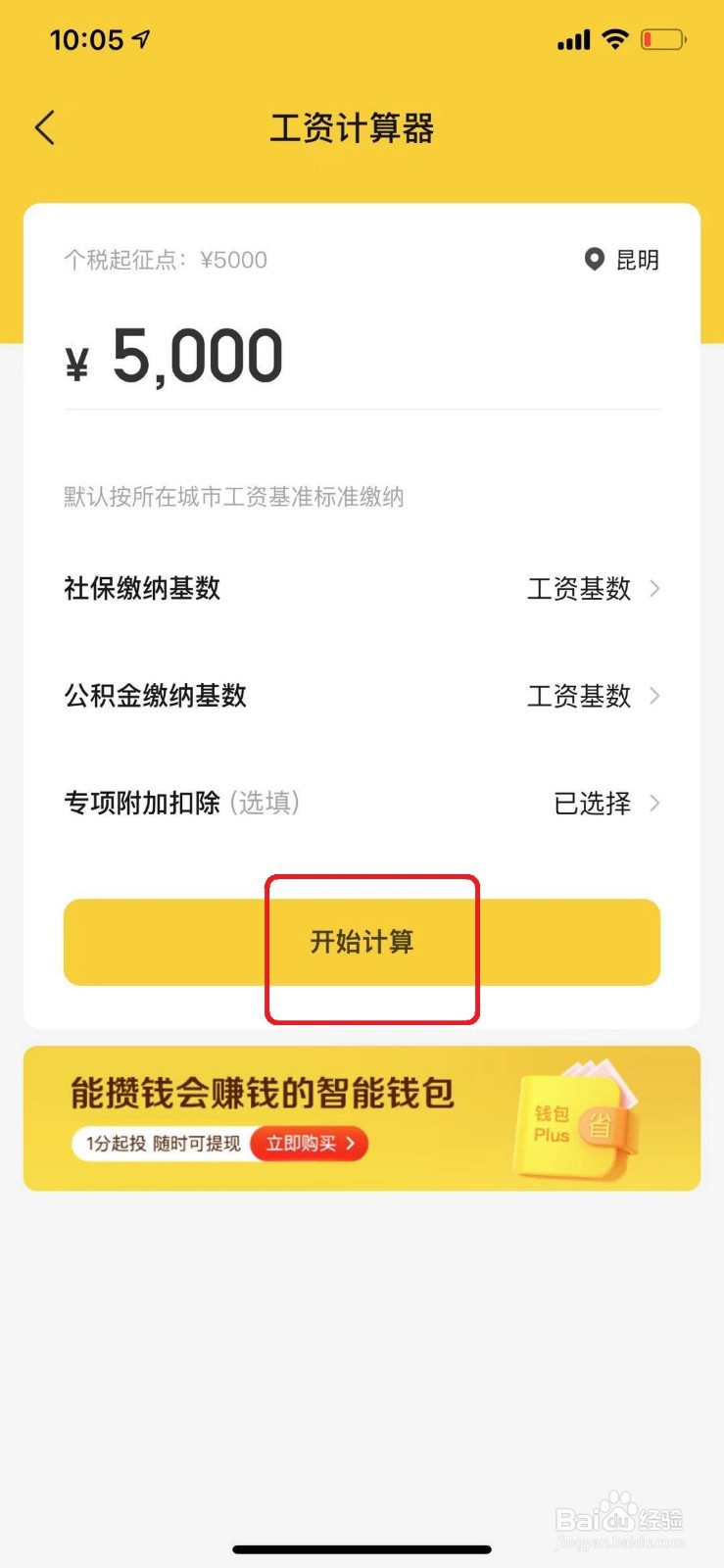Tap the home indicator bar at bottom
724x1568 pixels.
pyautogui.click(x=362, y=1549)
